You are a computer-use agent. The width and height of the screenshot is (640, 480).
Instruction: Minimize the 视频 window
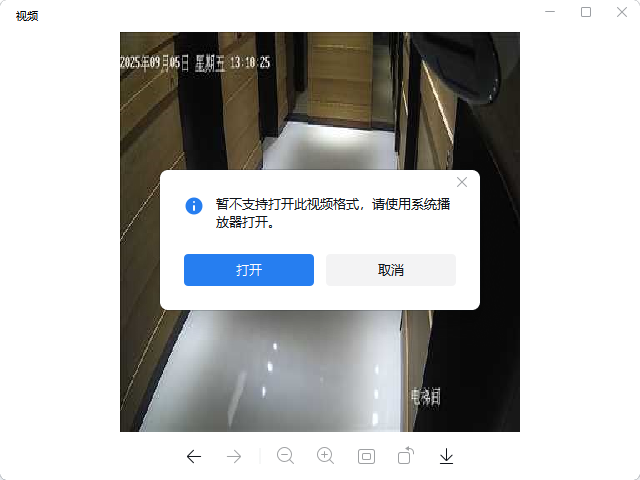(551, 12)
